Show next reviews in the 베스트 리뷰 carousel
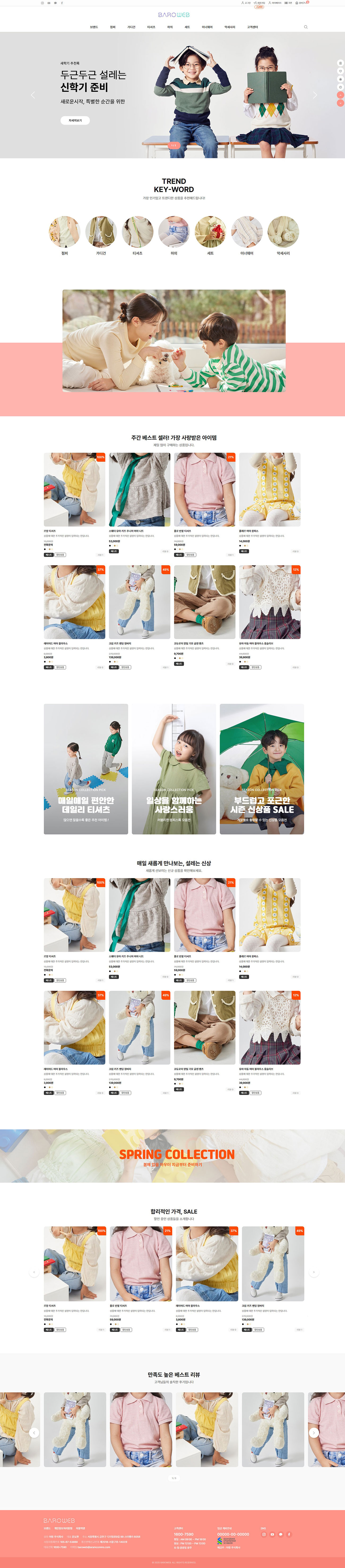This screenshot has width=345, height=1568. click(313, 1433)
